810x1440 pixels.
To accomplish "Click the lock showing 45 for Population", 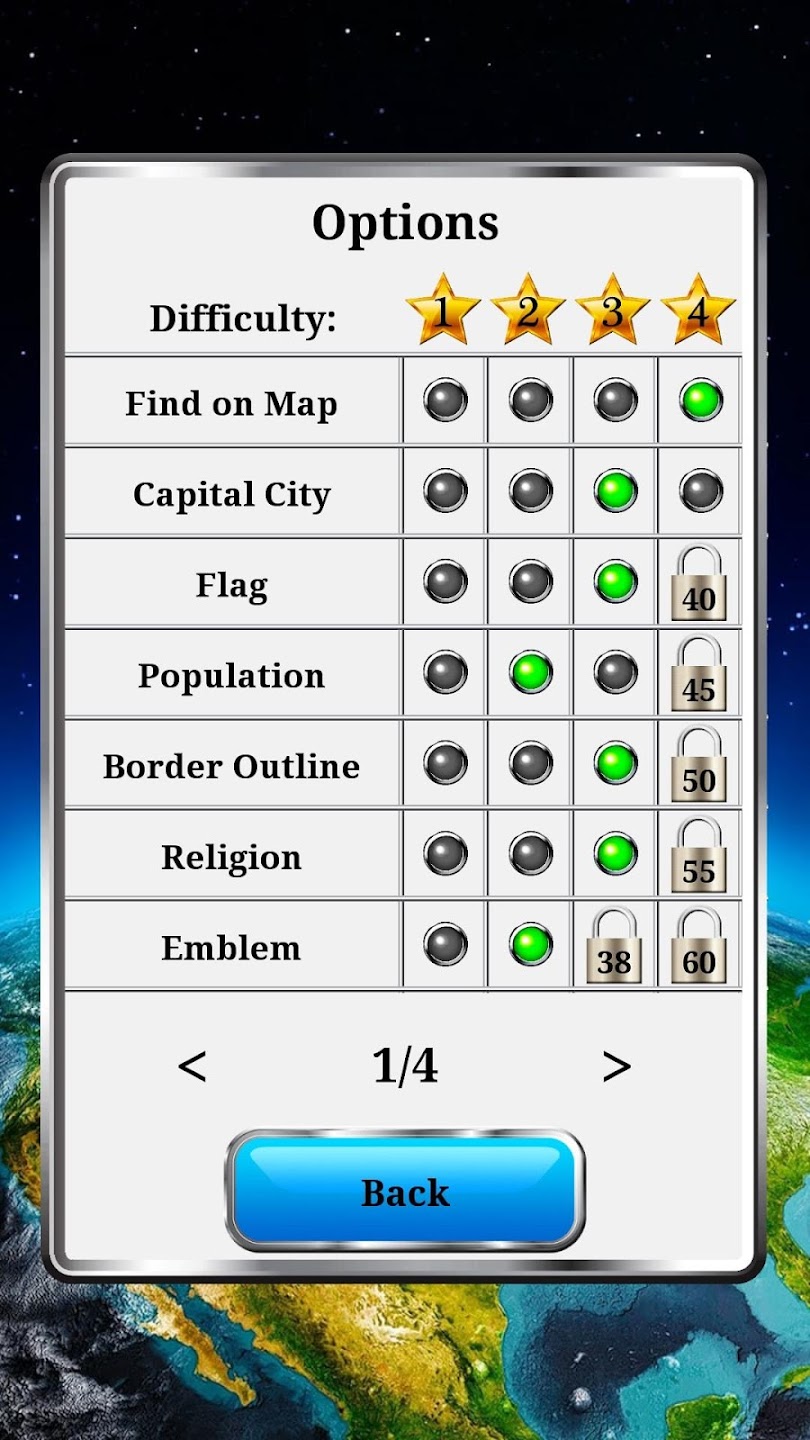I will pyautogui.click(x=698, y=673).
